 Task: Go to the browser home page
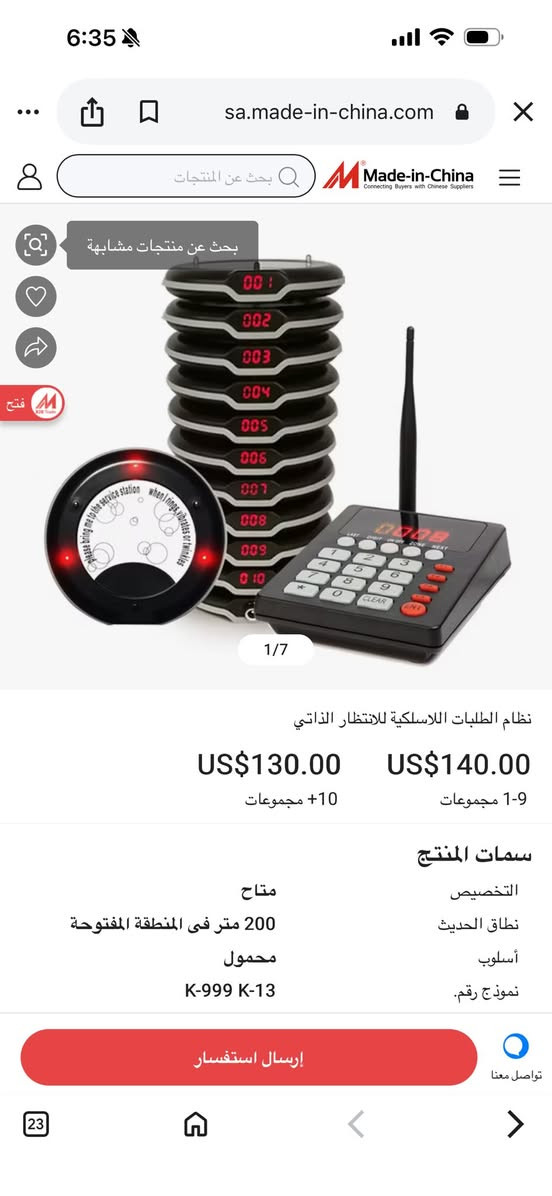click(x=196, y=1124)
